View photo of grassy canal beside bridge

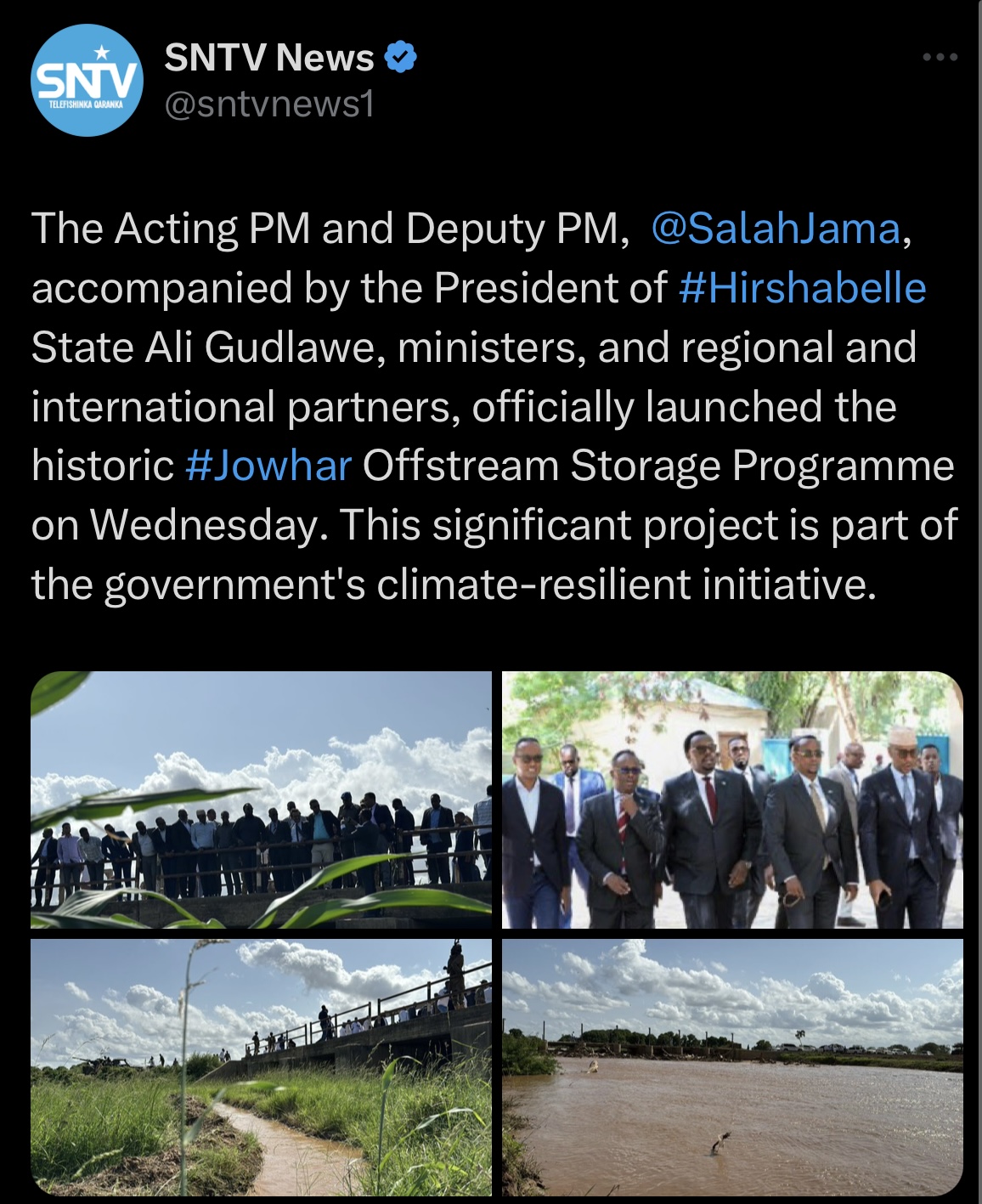(261, 1066)
